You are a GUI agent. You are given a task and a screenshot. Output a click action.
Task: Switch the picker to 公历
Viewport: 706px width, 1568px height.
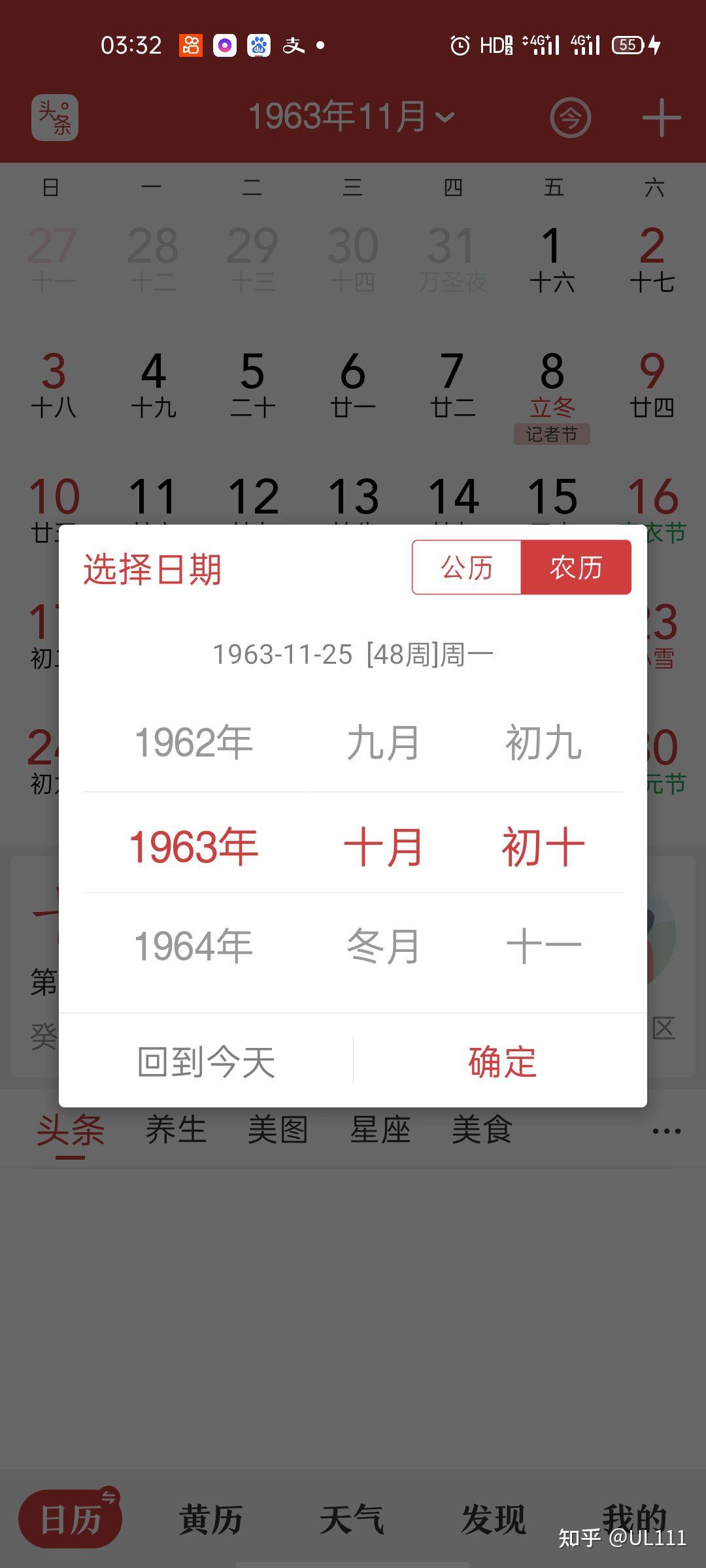click(466, 567)
